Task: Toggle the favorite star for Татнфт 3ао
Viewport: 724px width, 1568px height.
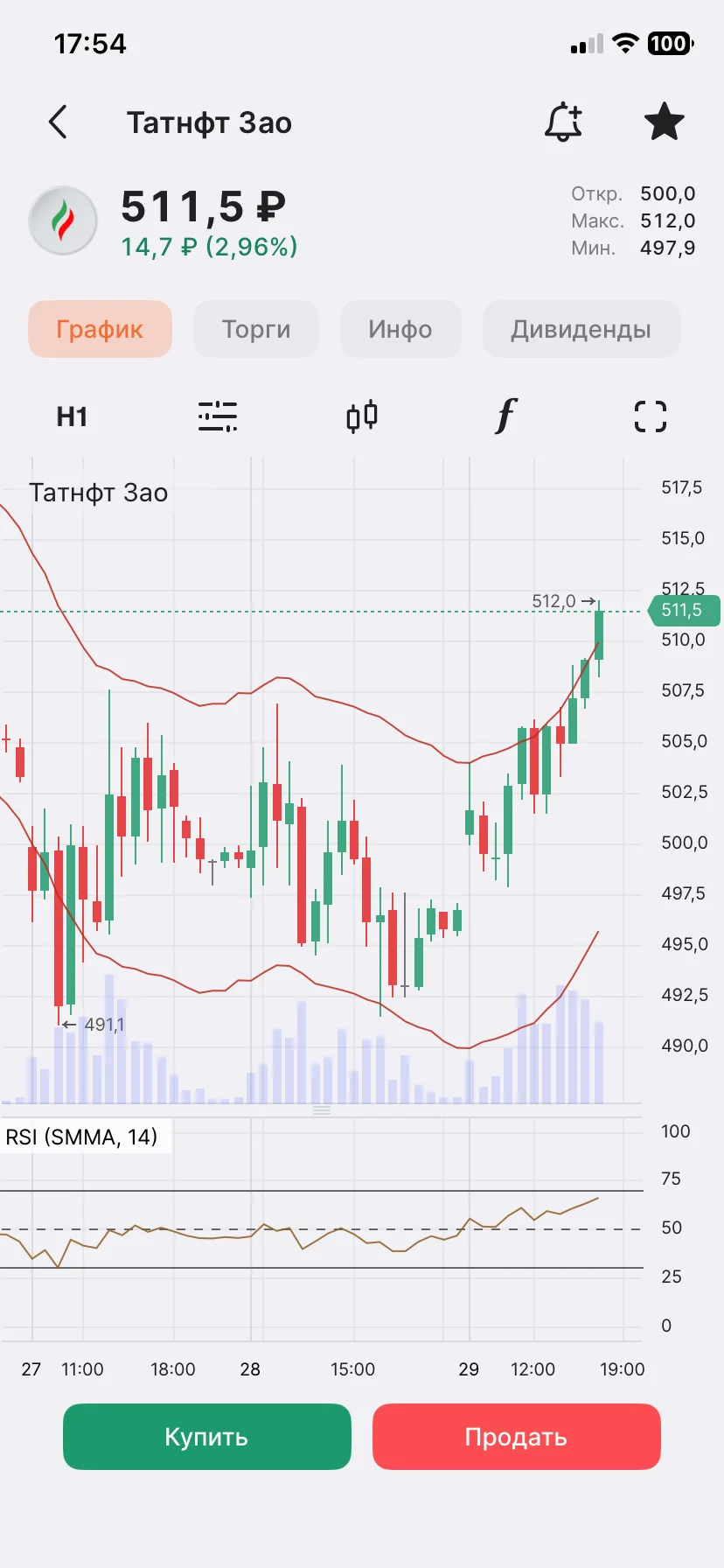Action: (664, 122)
